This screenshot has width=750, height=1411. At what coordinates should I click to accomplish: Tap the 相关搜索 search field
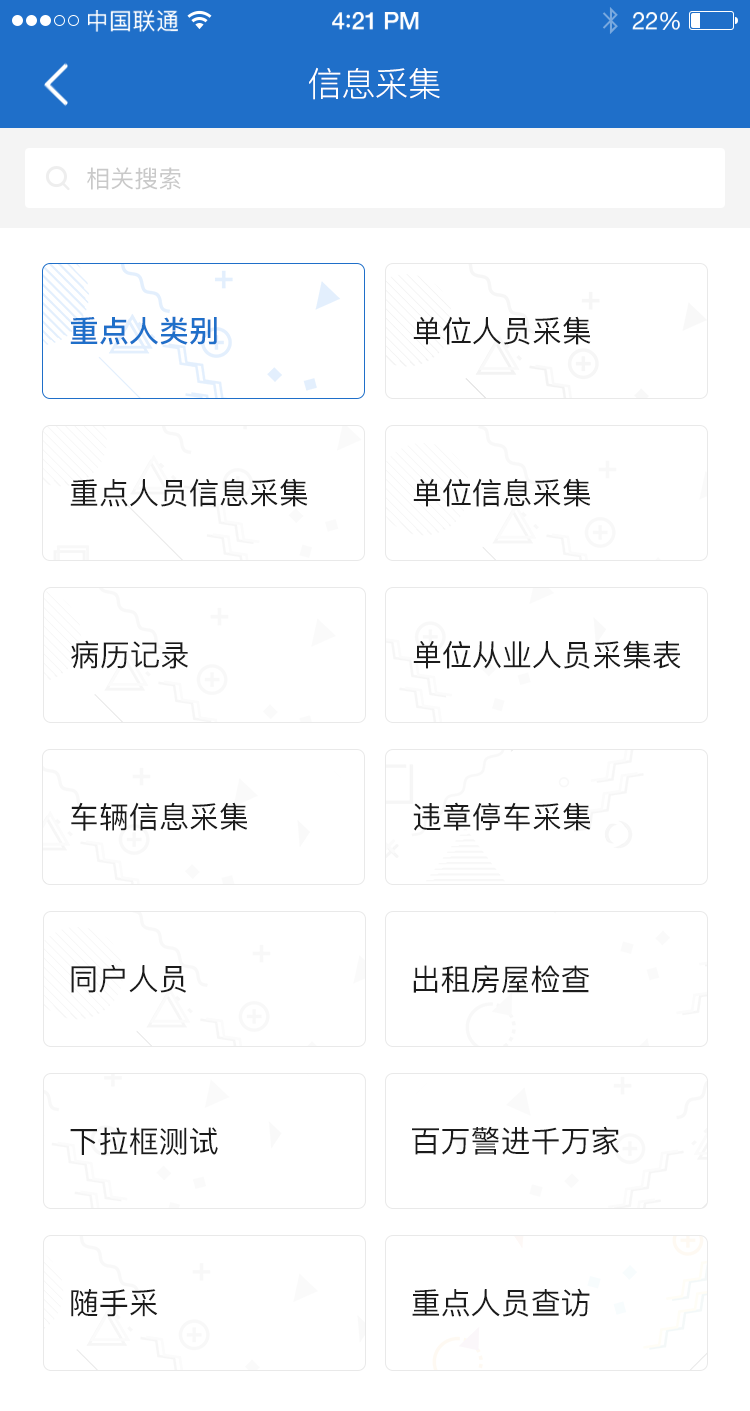click(x=375, y=178)
